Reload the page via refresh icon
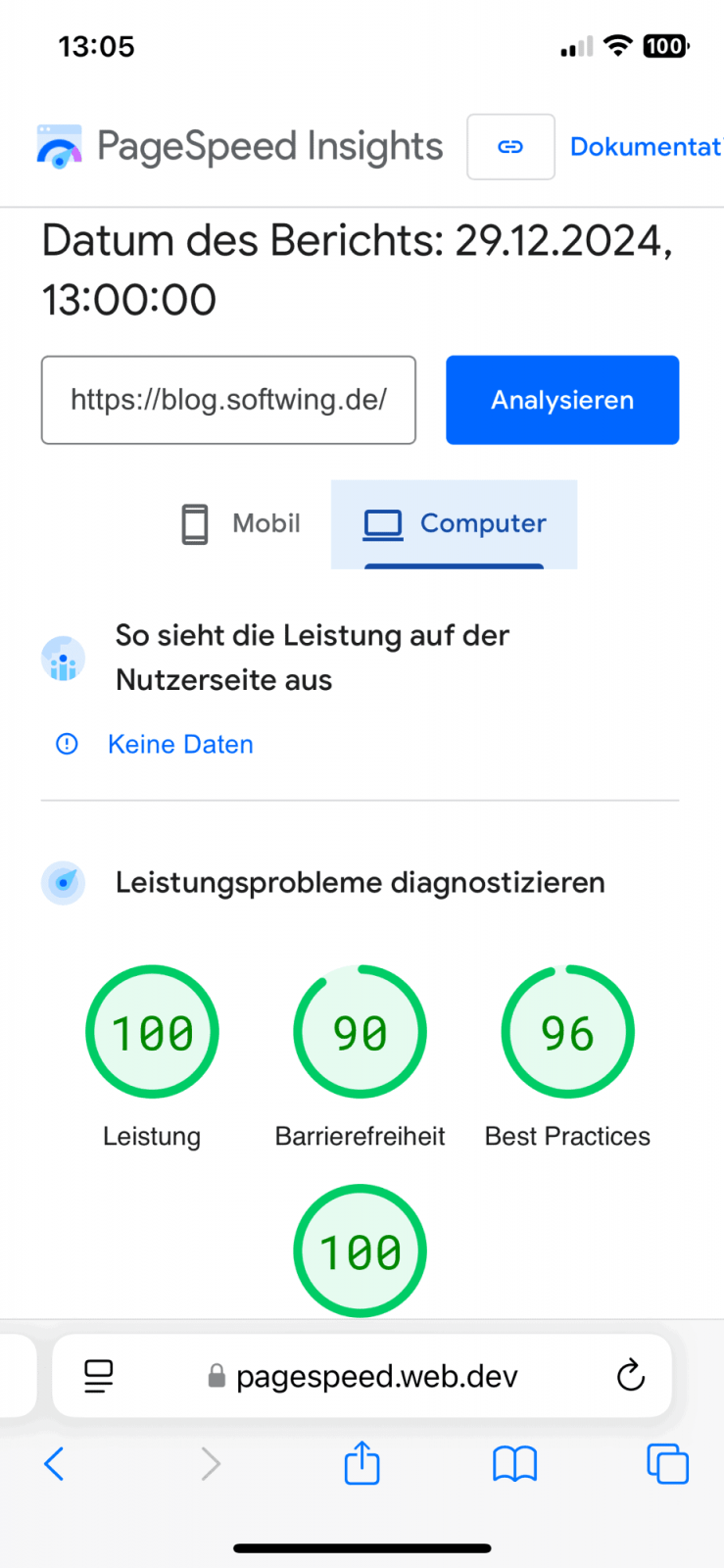This screenshot has width=724, height=1568. [630, 1375]
